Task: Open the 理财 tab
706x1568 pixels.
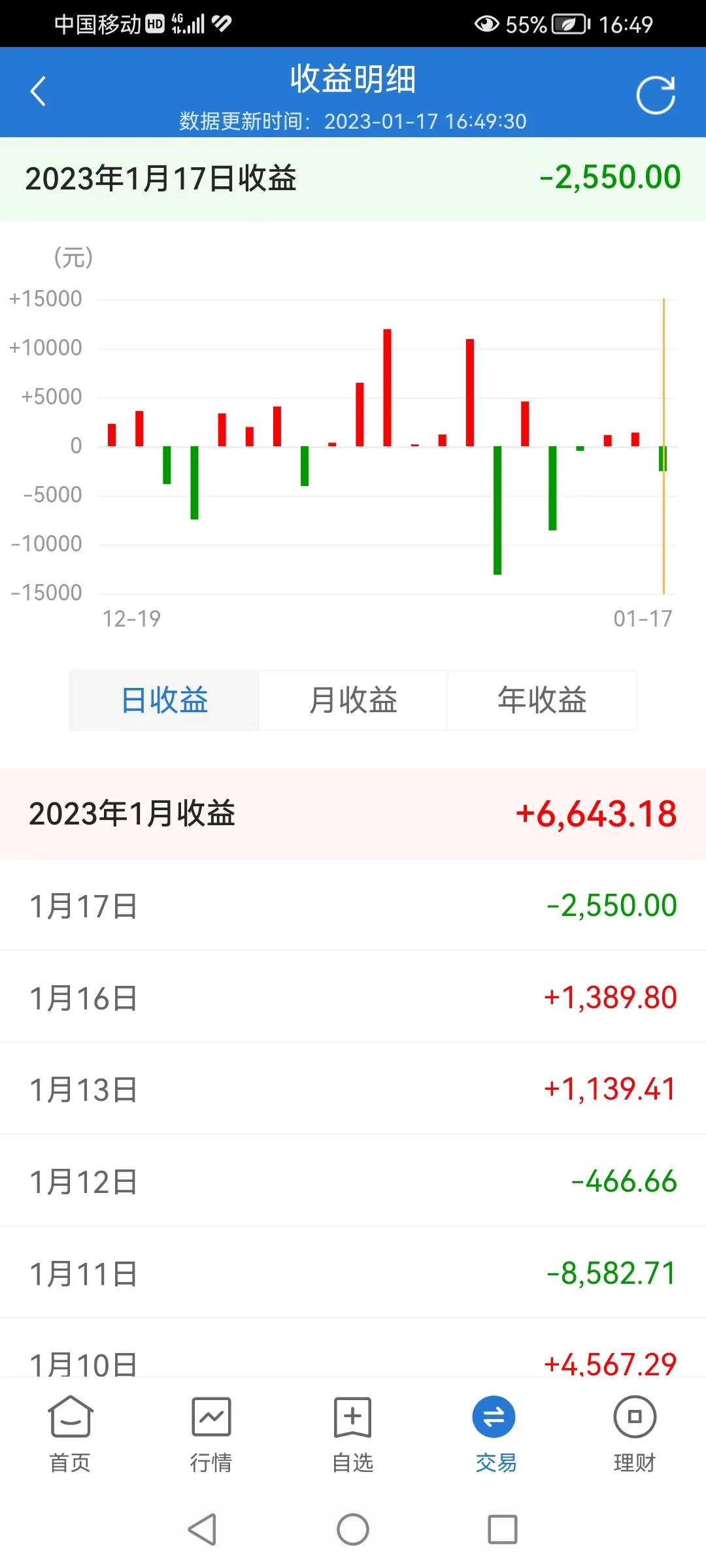Action: [x=634, y=1434]
